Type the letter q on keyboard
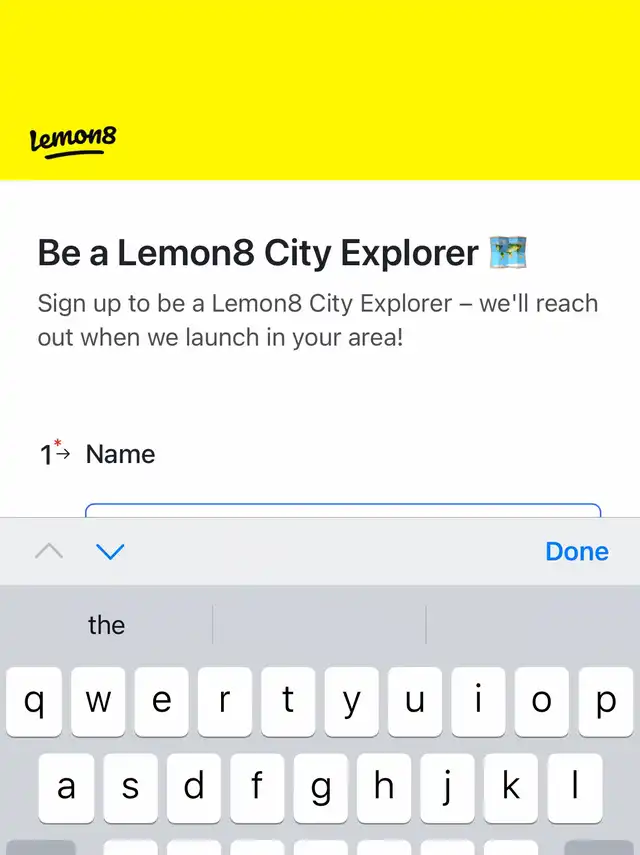Image resolution: width=640 pixels, height=855 pixels. 35,702
